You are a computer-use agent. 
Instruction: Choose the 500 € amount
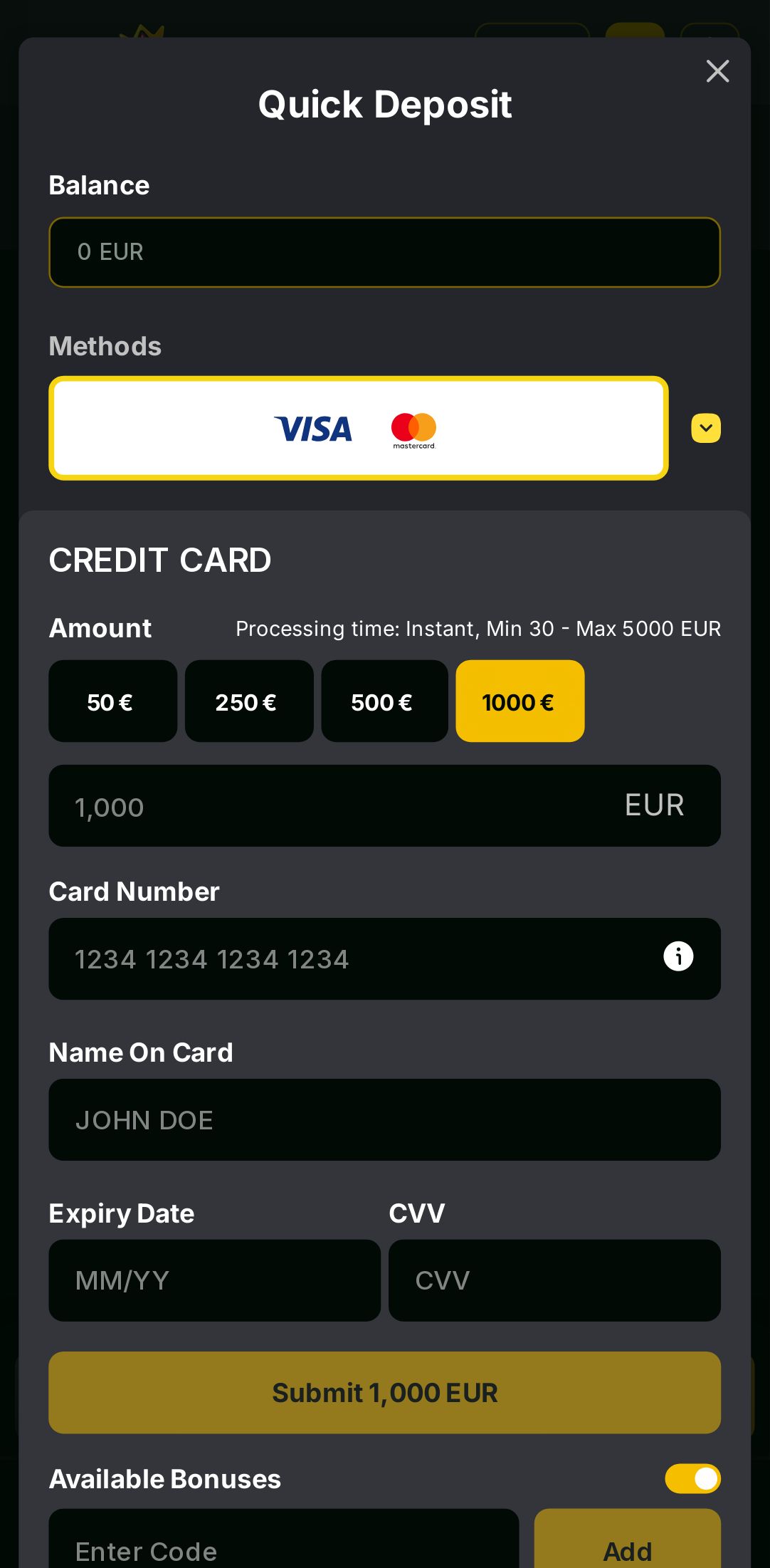click(384, 701)
